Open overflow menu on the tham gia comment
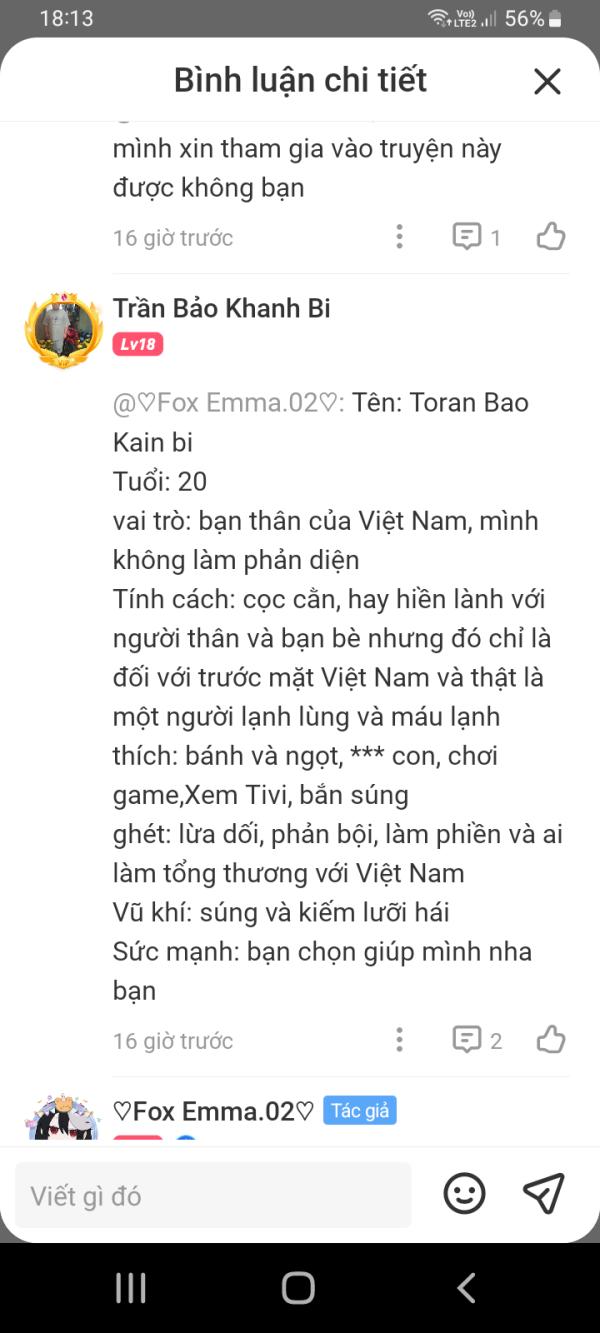The image size is (600, 1333). tap(399, 237)
